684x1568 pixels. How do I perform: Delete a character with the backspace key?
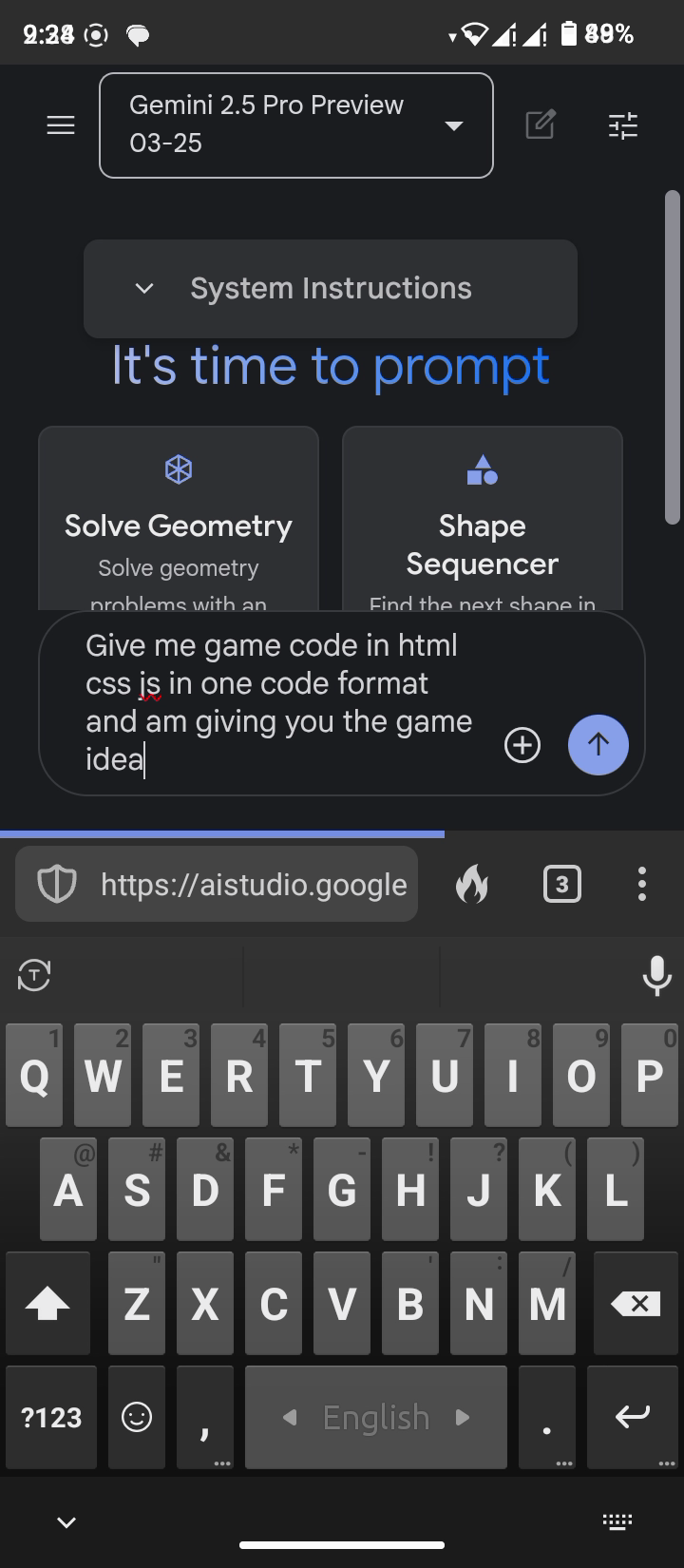pos(636,1304)
